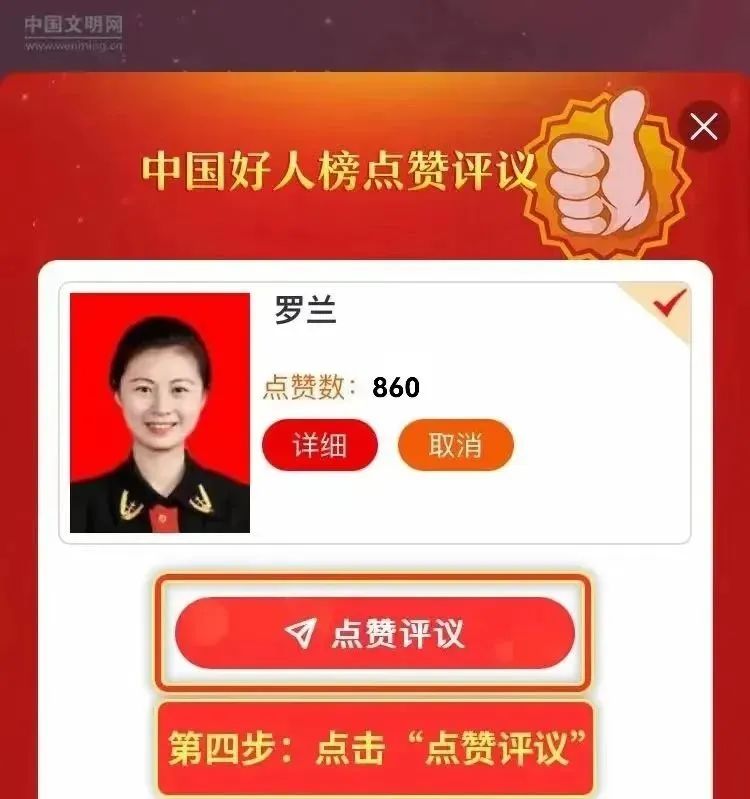The image size is (750, 799).
Task: Submit vote with 点赞评议 button
Action: pos(374,633)
